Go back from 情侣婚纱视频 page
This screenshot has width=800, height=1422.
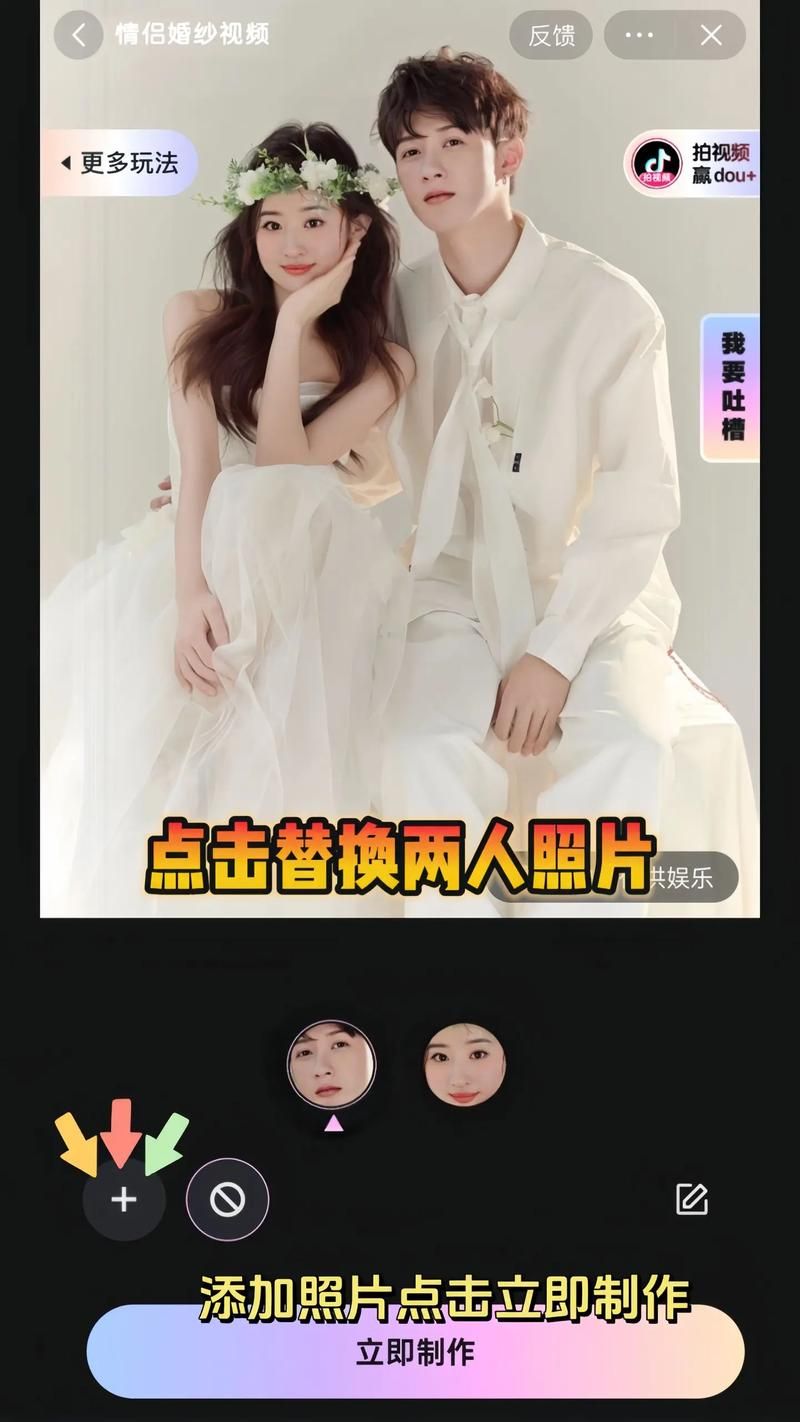click(x=78, y=35)
